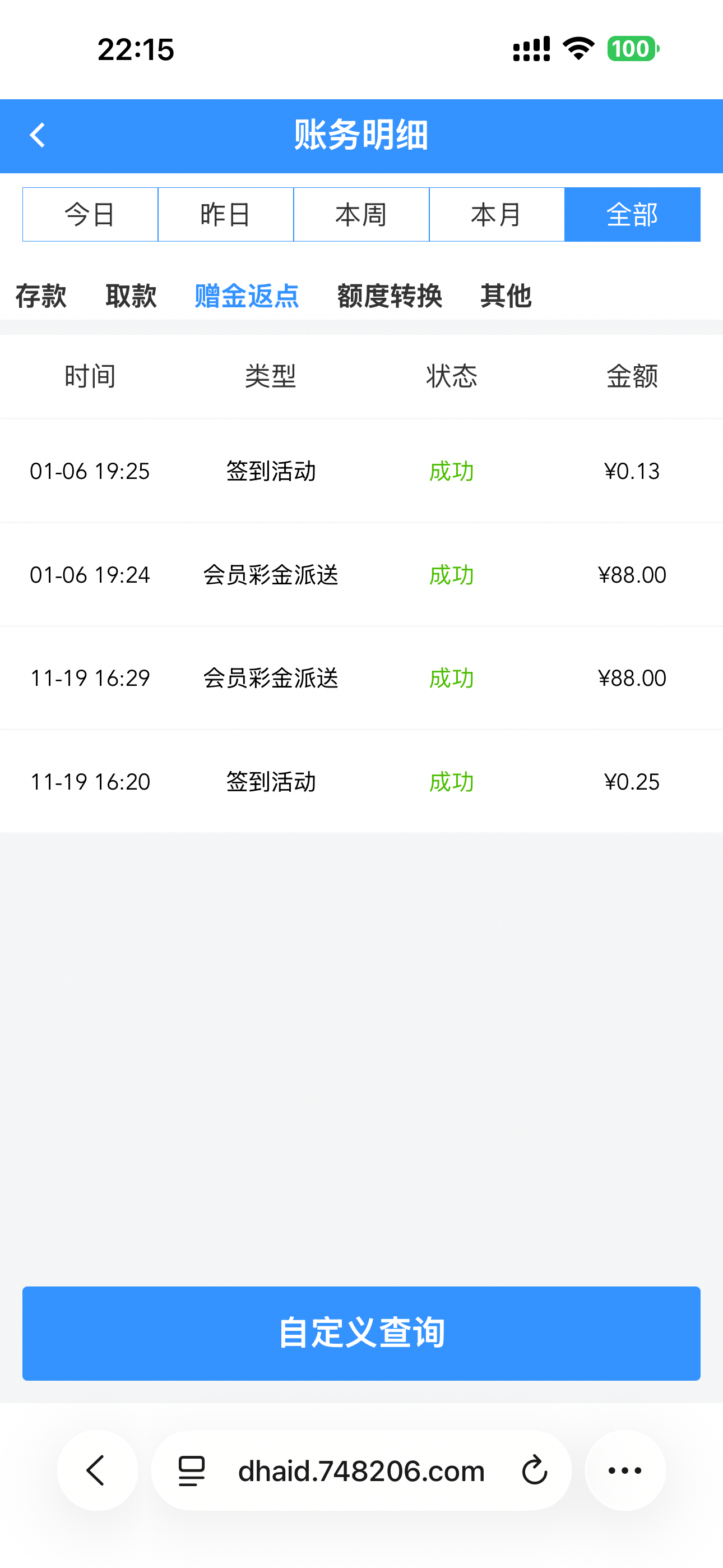Screen dimensions: 723x1568
Task: Open the 存款 category tab
Action: [x=41, y=296]
